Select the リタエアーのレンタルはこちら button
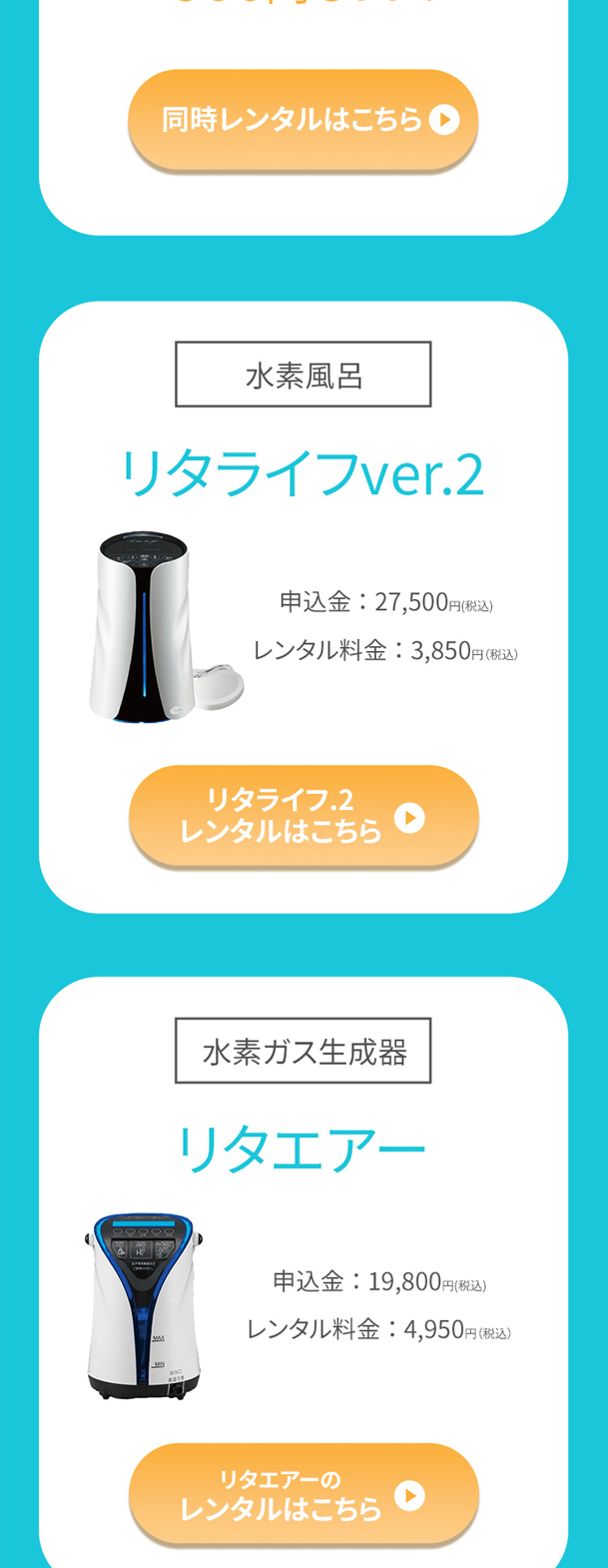608x1568 pixels. click(303, 1493)
